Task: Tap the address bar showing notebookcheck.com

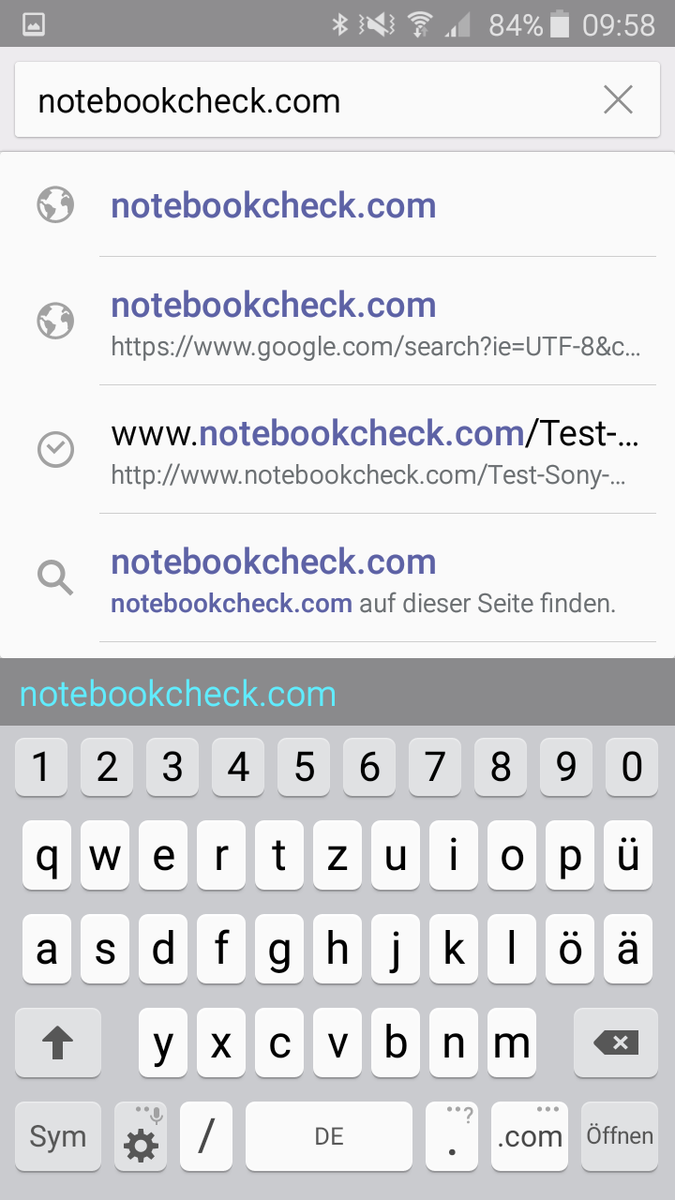Action: (300, 100)
